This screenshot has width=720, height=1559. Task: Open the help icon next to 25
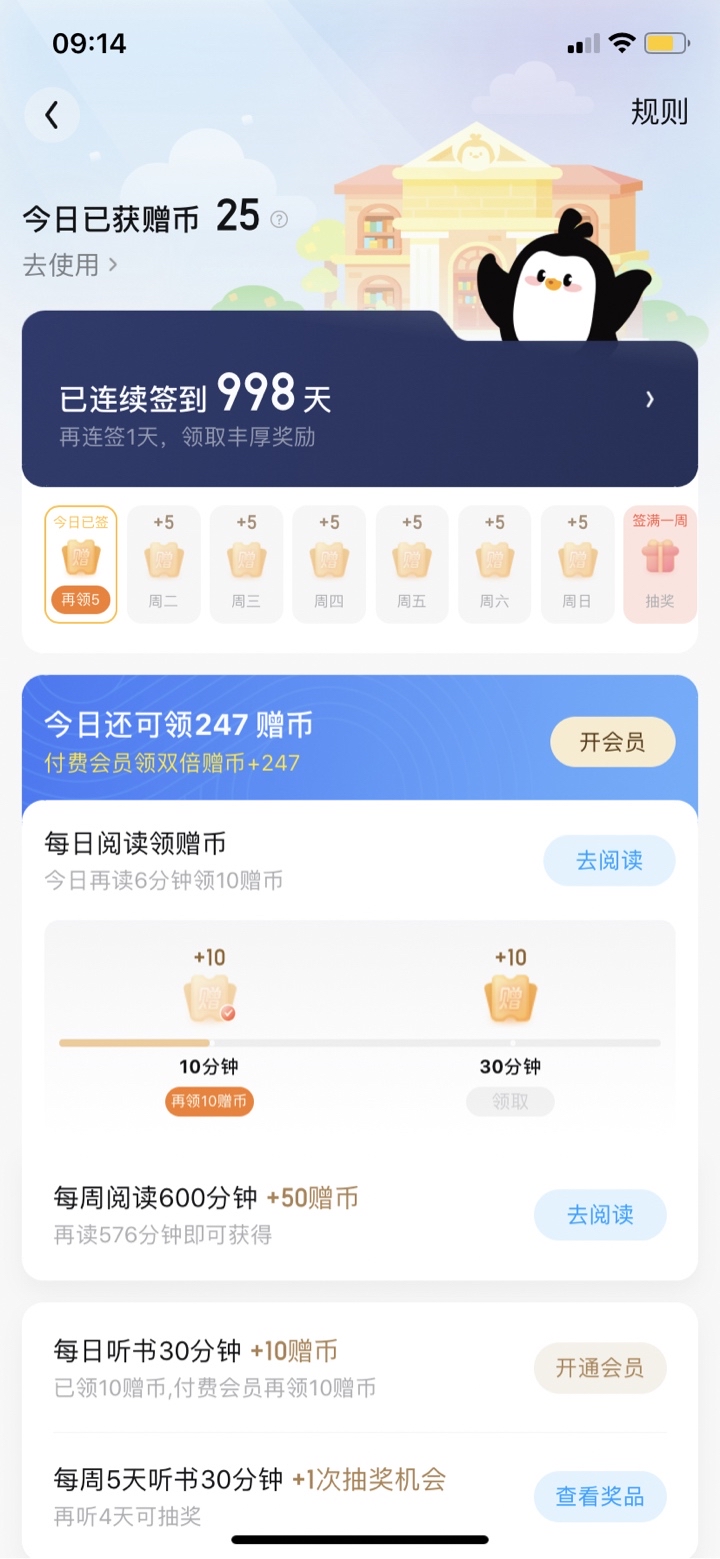pyautogui.click(x=279, y=219)
